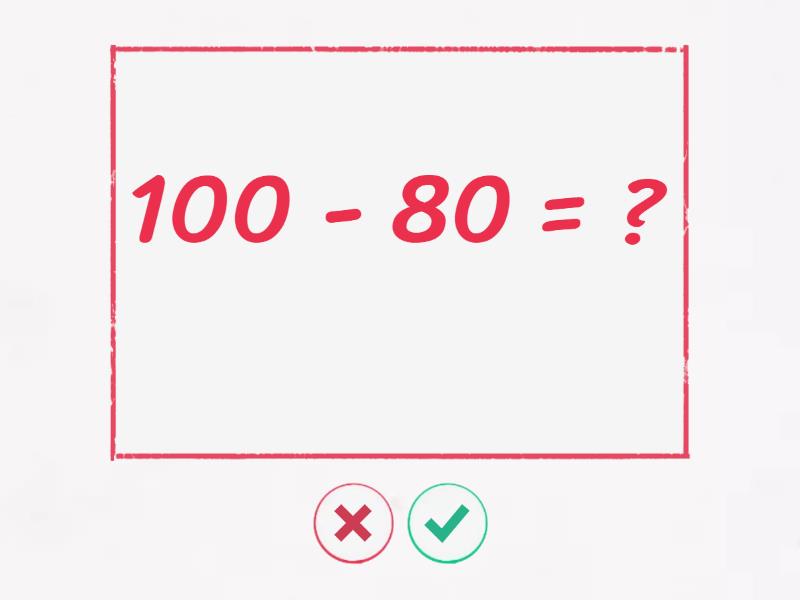Tap the green checkmark correct button

point(447,523)
